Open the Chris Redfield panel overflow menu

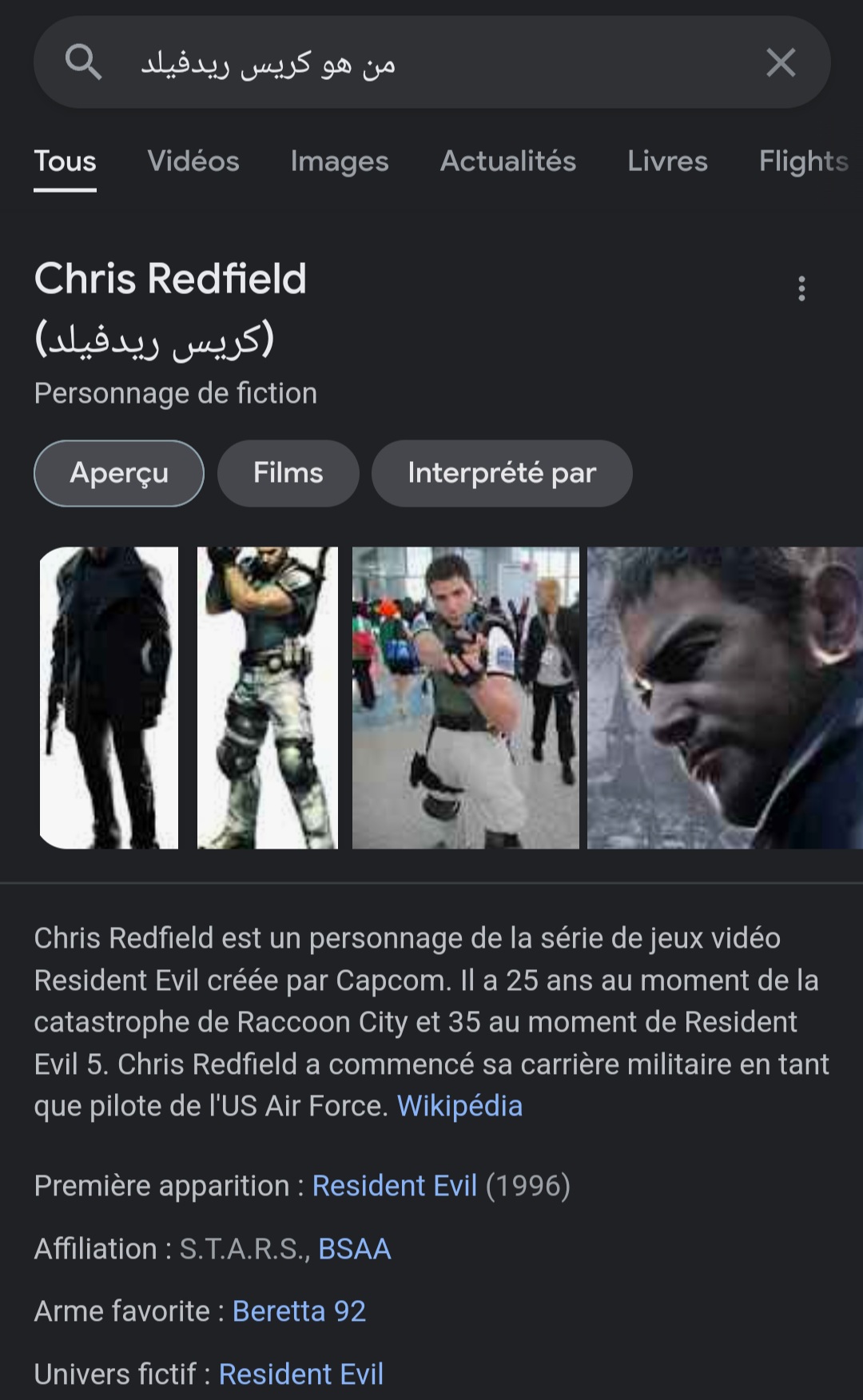tap(801, 288)
